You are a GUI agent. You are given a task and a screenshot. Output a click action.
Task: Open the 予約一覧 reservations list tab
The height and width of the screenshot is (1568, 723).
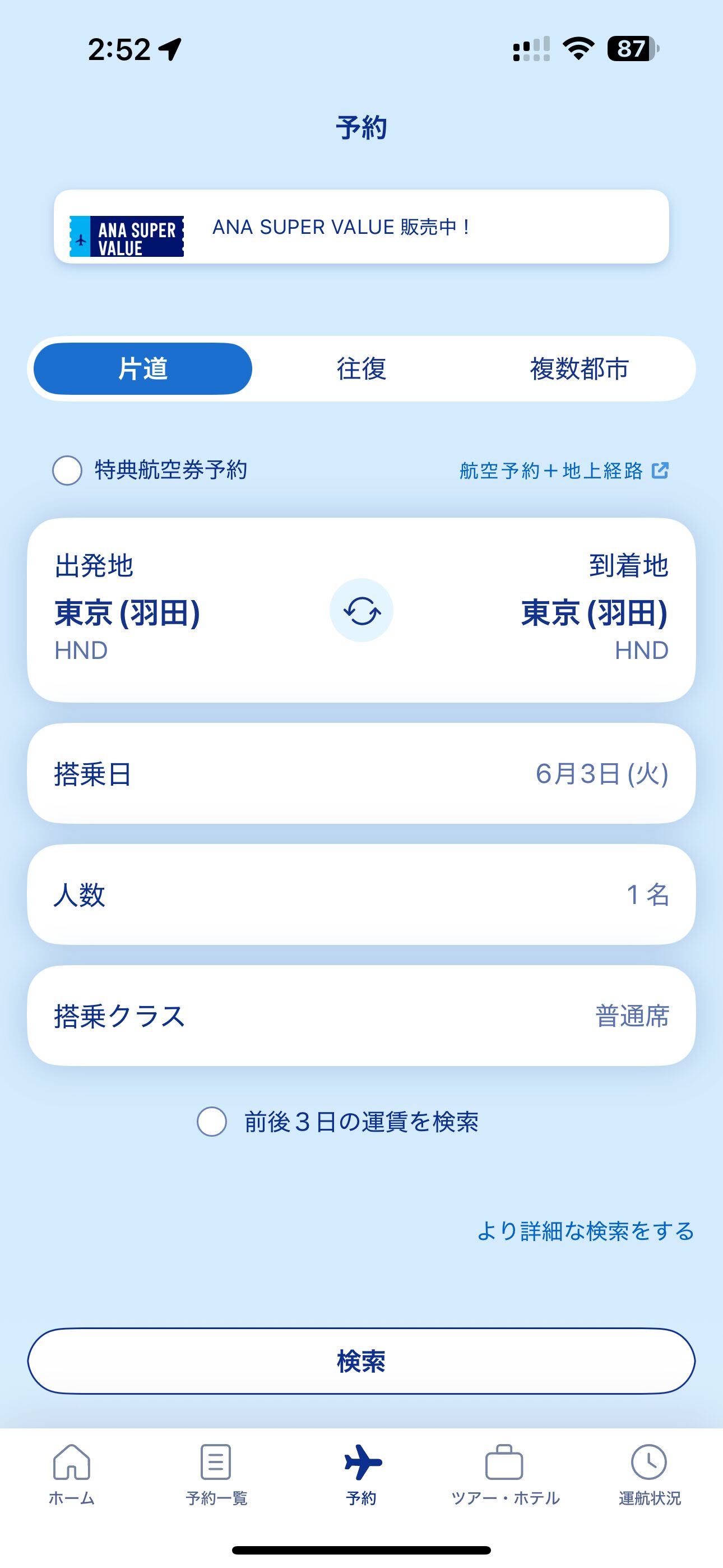pyautogui.click(x=217, y=1474)
